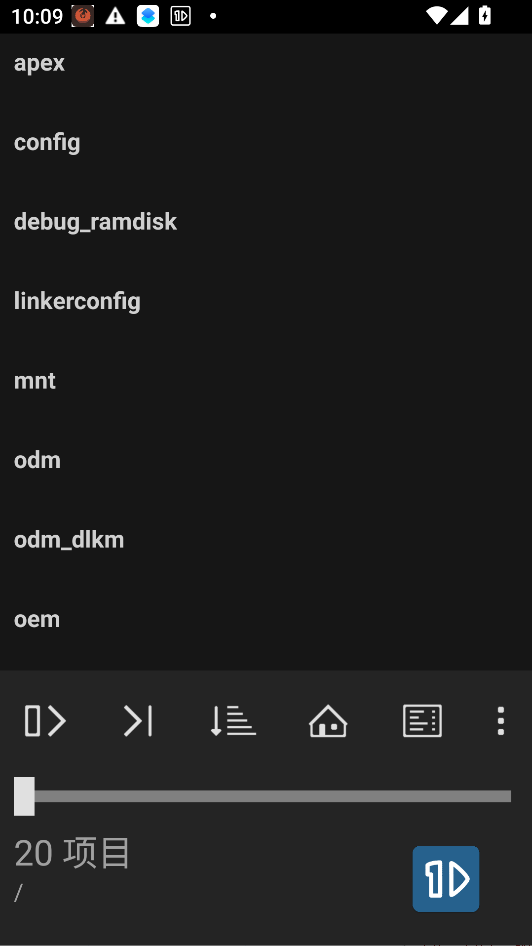Go to the home directory
This screenshot has height=946, width=532.
point(328,721)
